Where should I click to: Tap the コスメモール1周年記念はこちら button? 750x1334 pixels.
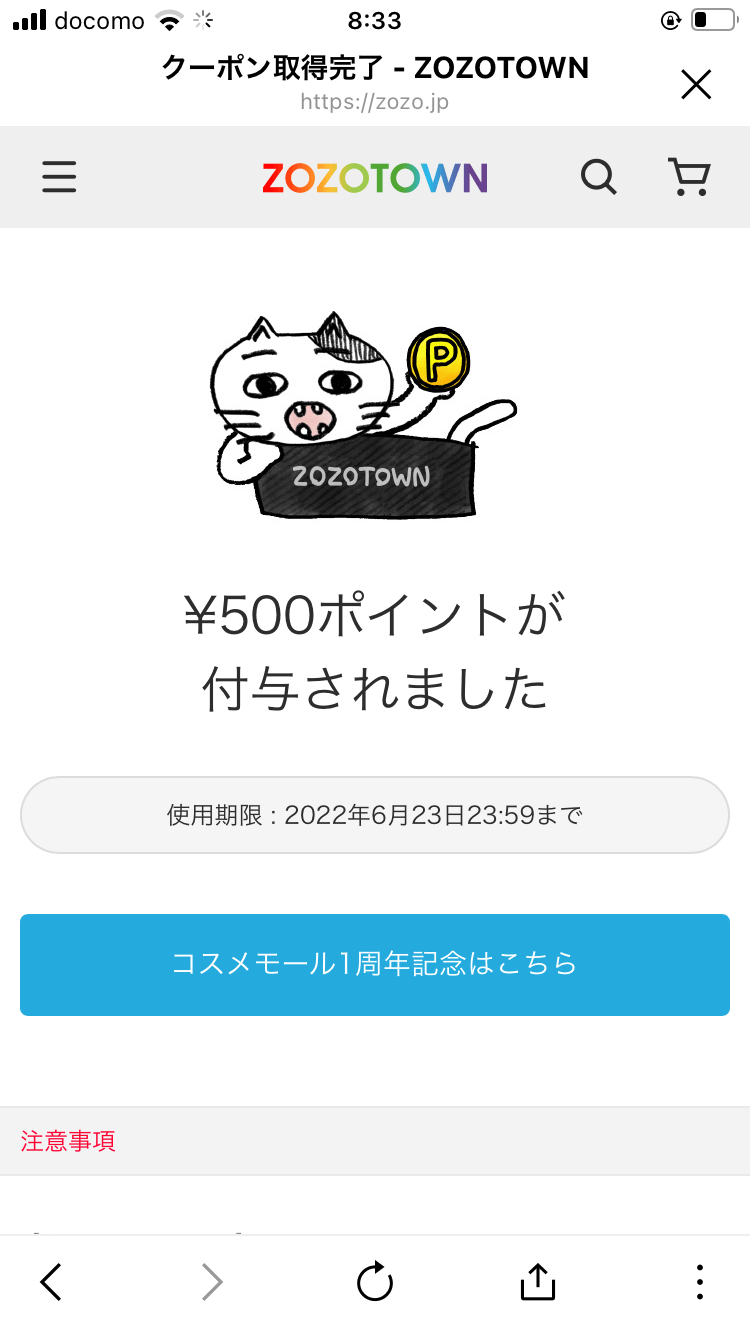point(375,964)
